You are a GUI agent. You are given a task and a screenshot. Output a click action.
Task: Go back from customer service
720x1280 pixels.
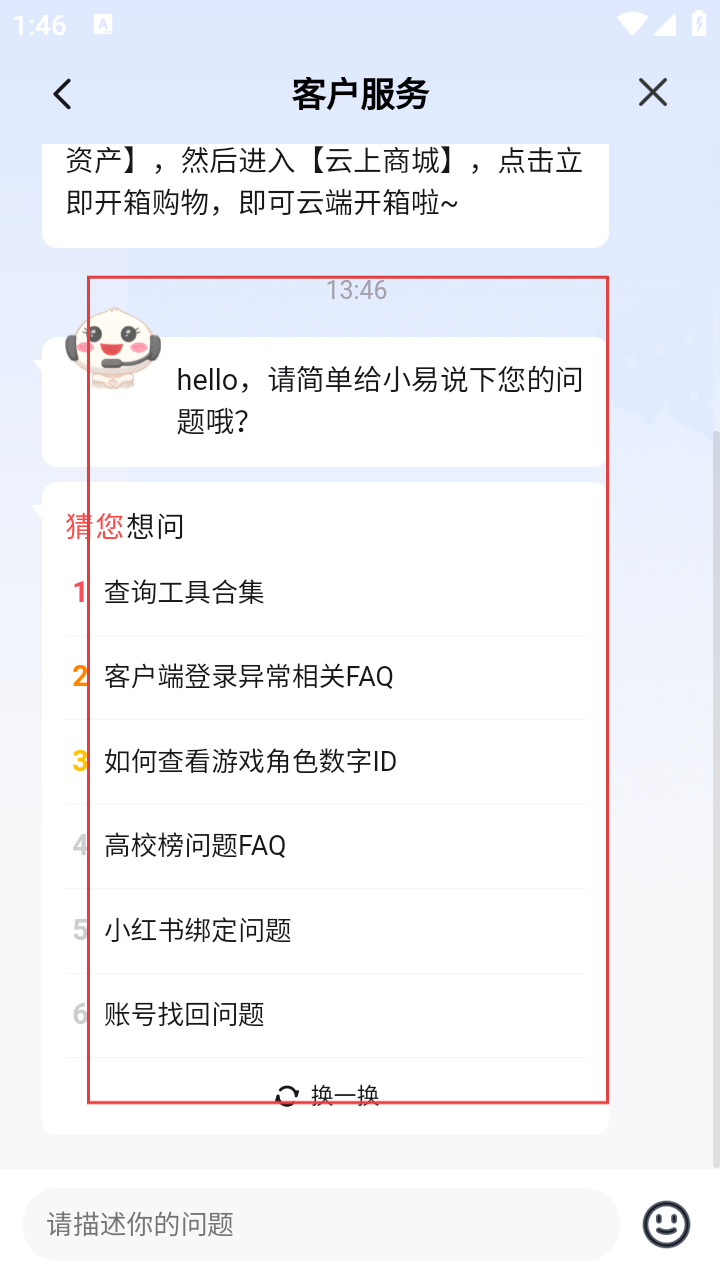point(62,94)
